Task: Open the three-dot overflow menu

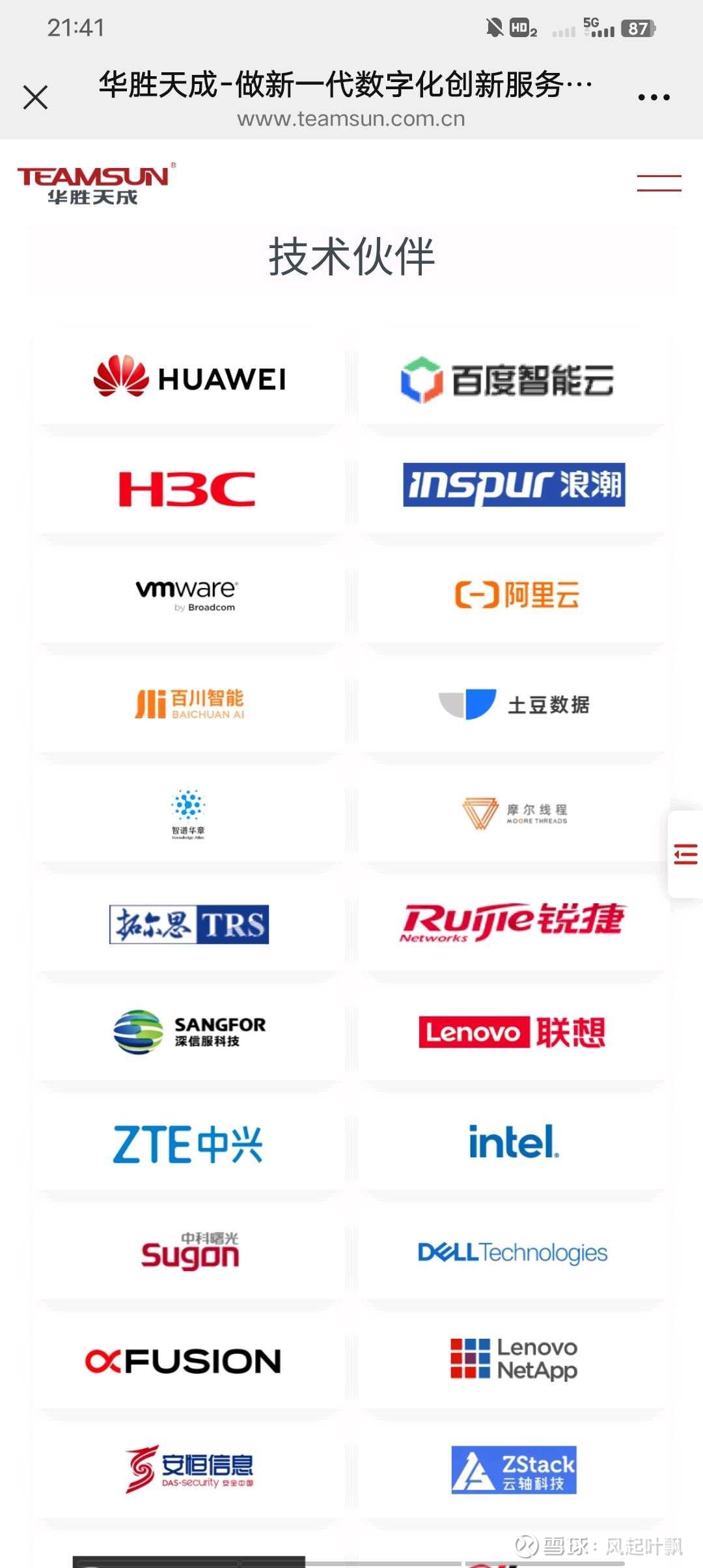Action: click(x=654, y=98)
